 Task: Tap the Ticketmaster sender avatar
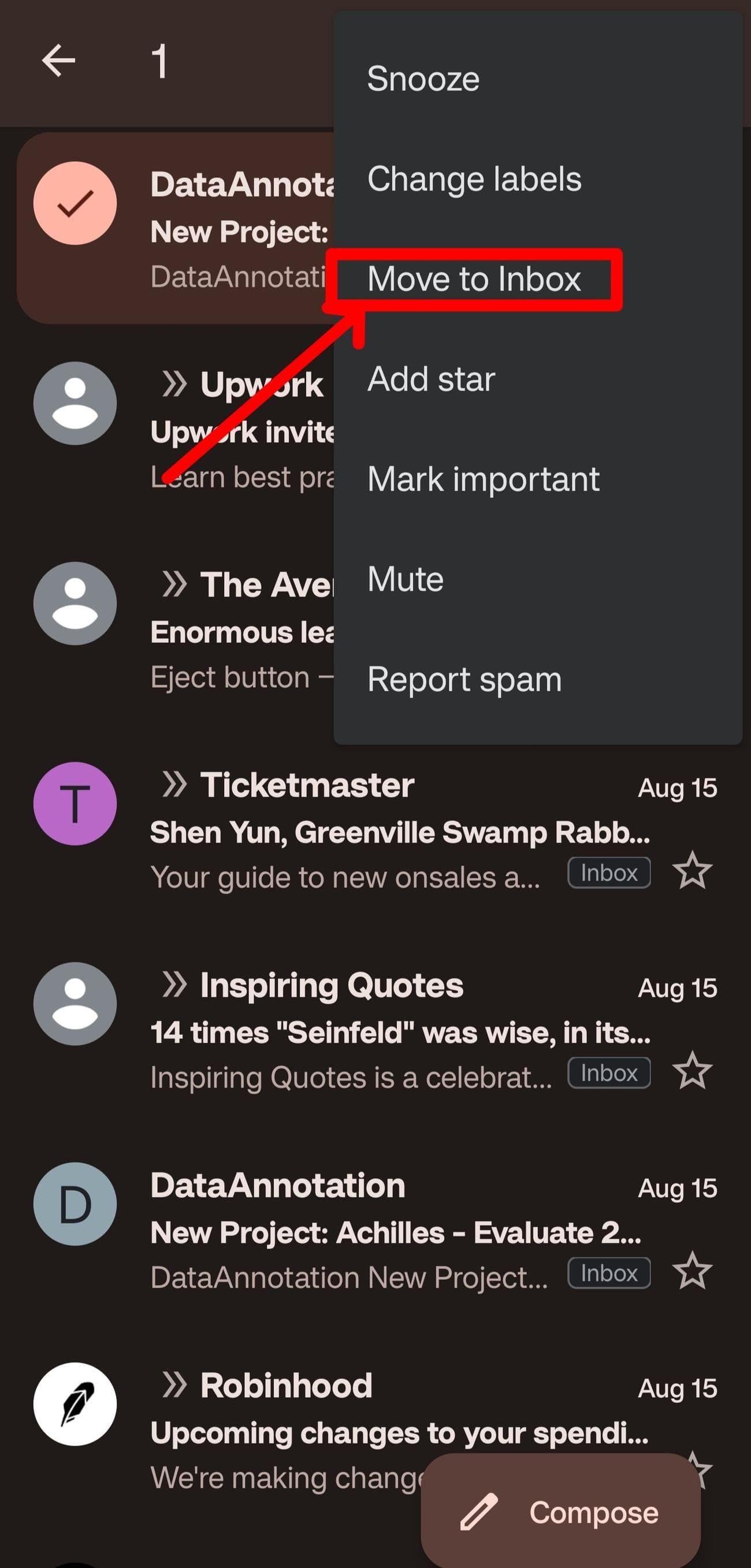[x=75, y=803]
